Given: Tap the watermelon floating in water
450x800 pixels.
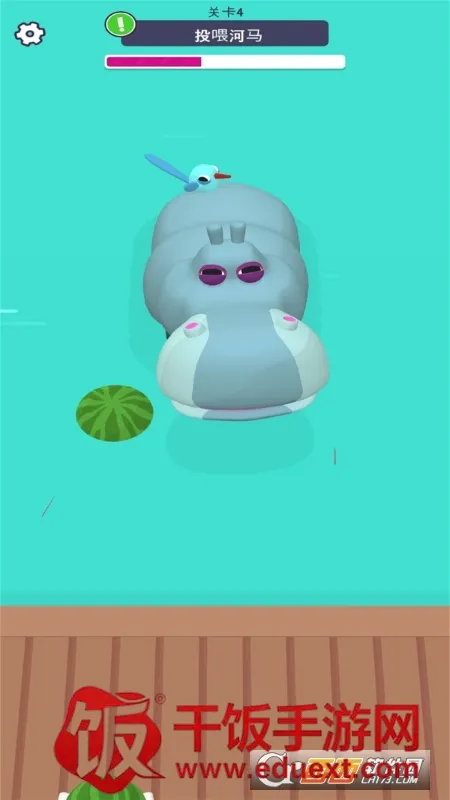Looking at the screenshot, I should [x=115, y=413].
